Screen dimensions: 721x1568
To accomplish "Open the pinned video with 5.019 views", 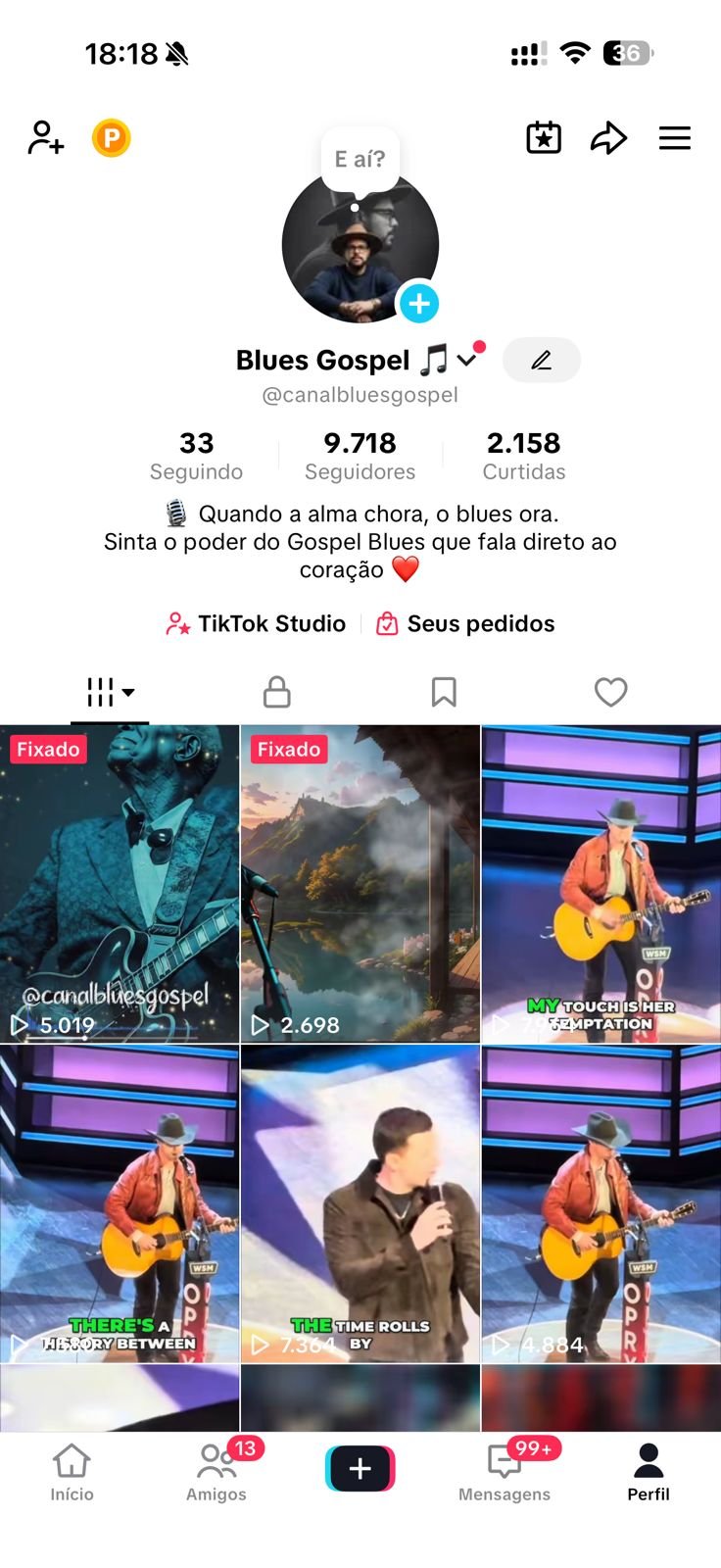I will pyautogui.click(x=120, y=882).
